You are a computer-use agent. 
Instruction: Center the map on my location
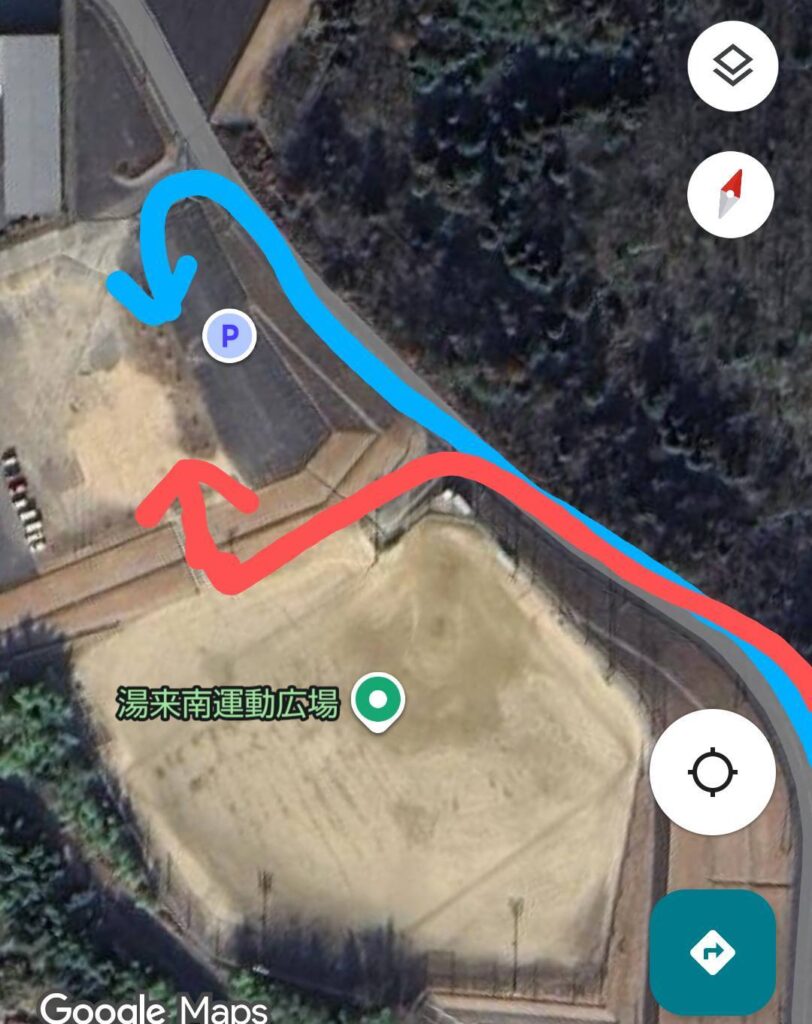point(712,771)
